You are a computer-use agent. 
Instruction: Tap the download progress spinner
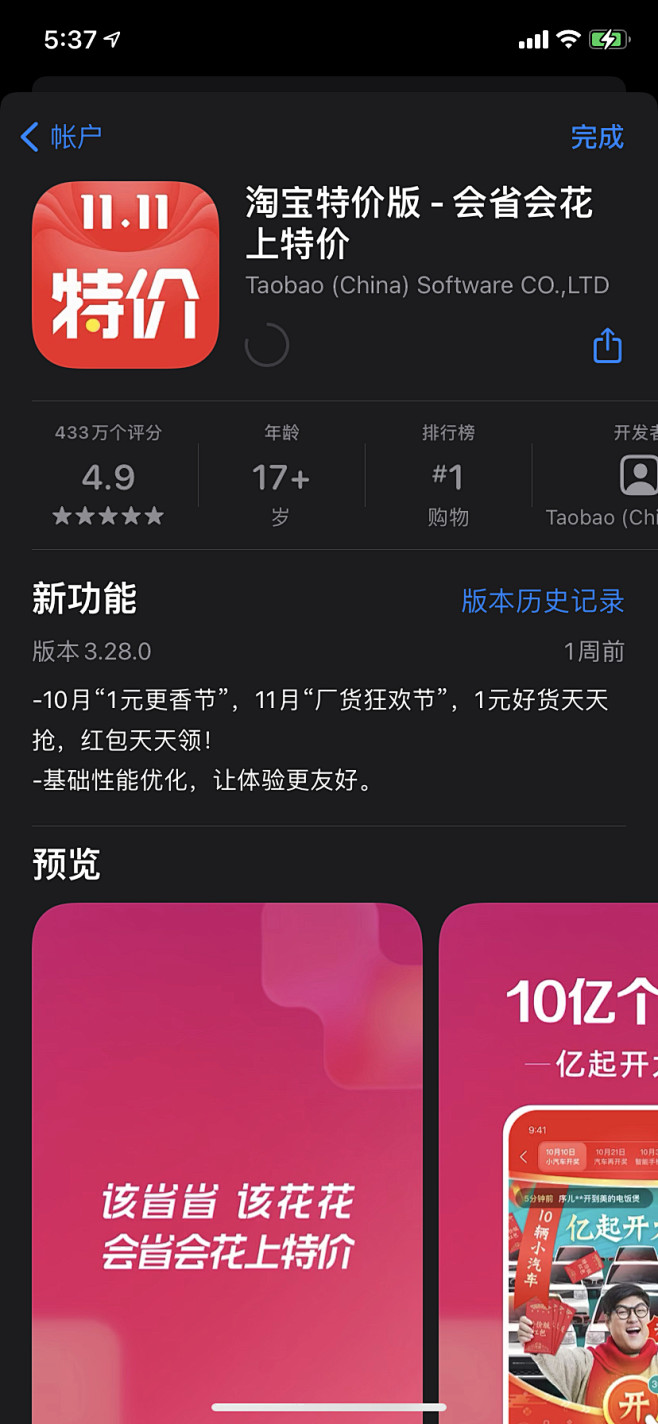[x=267, y=346]
